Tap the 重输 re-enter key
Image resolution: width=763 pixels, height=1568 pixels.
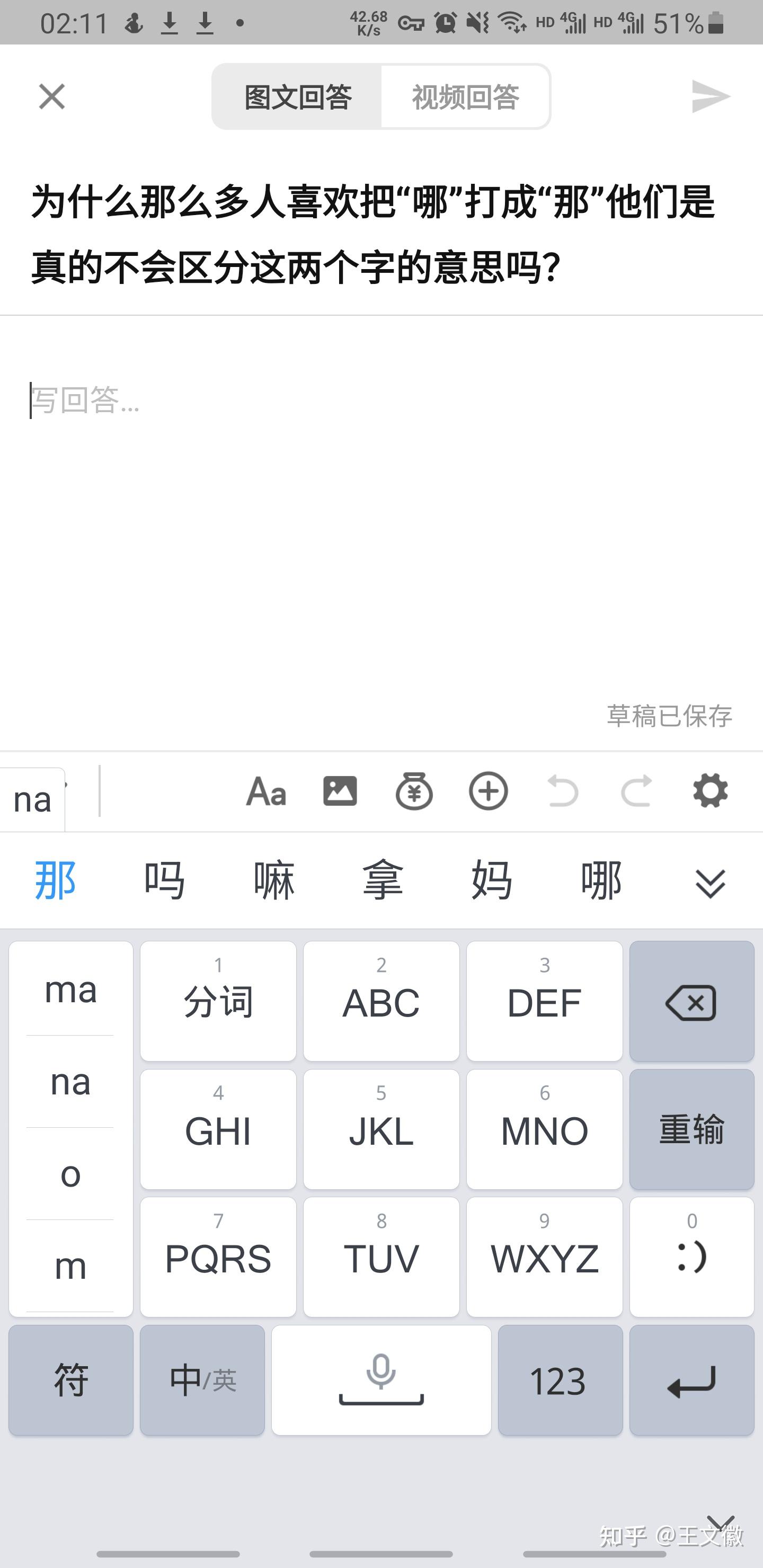[692, 1130]
